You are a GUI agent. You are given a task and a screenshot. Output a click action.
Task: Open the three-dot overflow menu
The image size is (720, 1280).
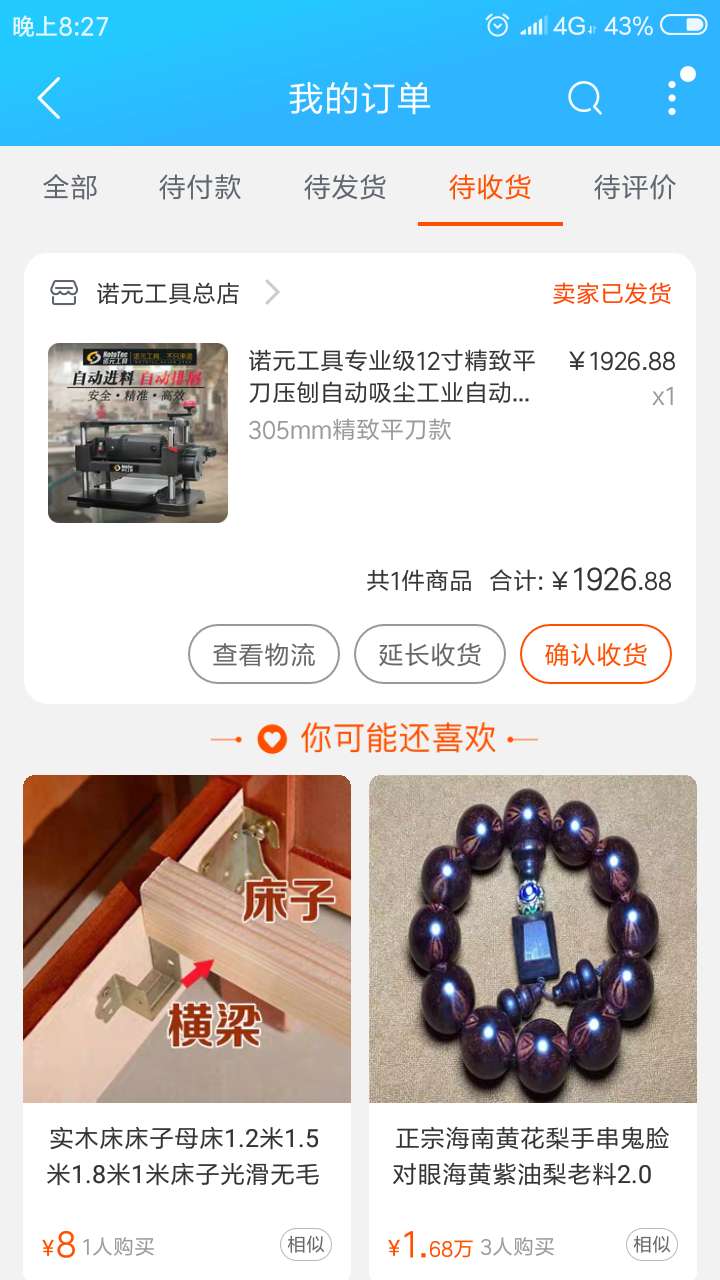pyautogui.click(x=673, y=97)
